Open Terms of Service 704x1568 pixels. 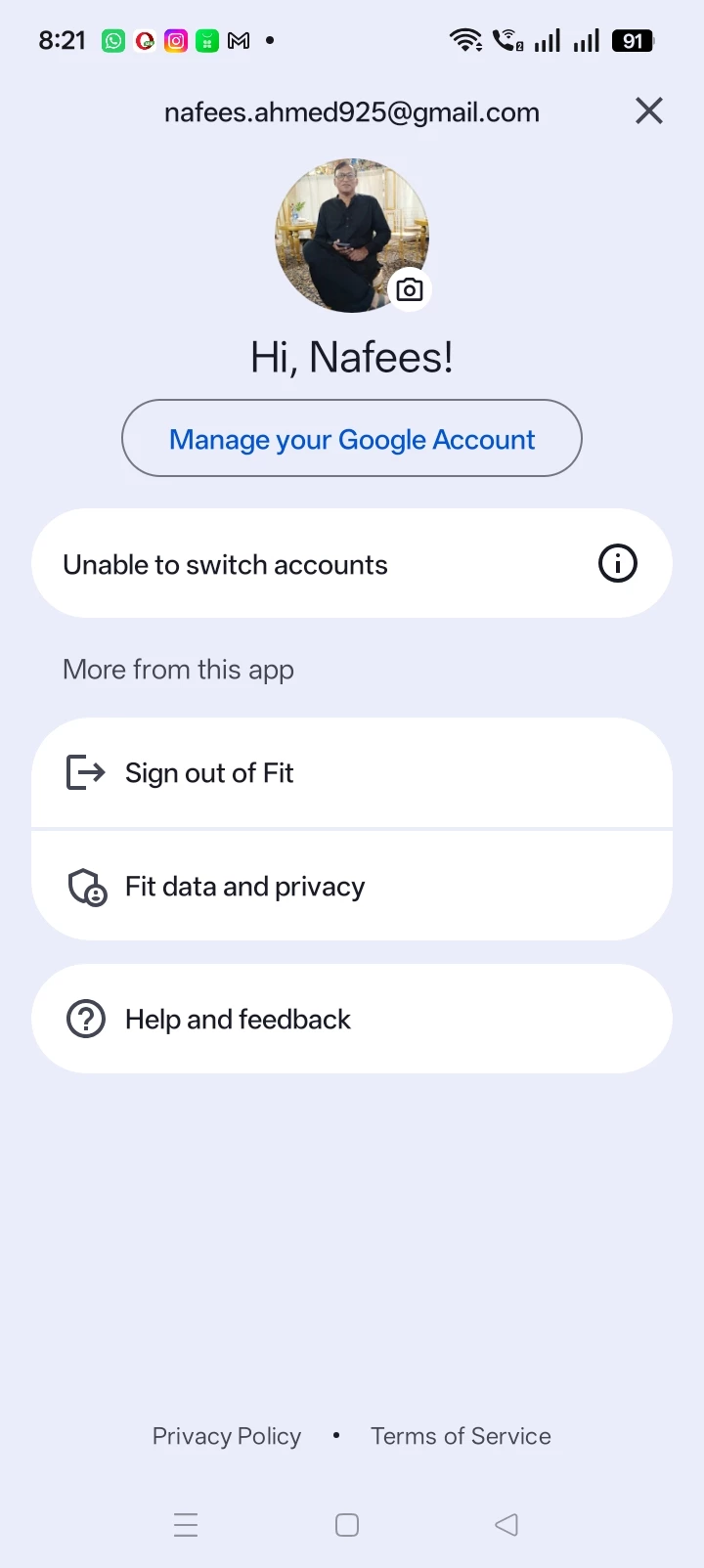pyautogui.click(x=461, y=1436)
